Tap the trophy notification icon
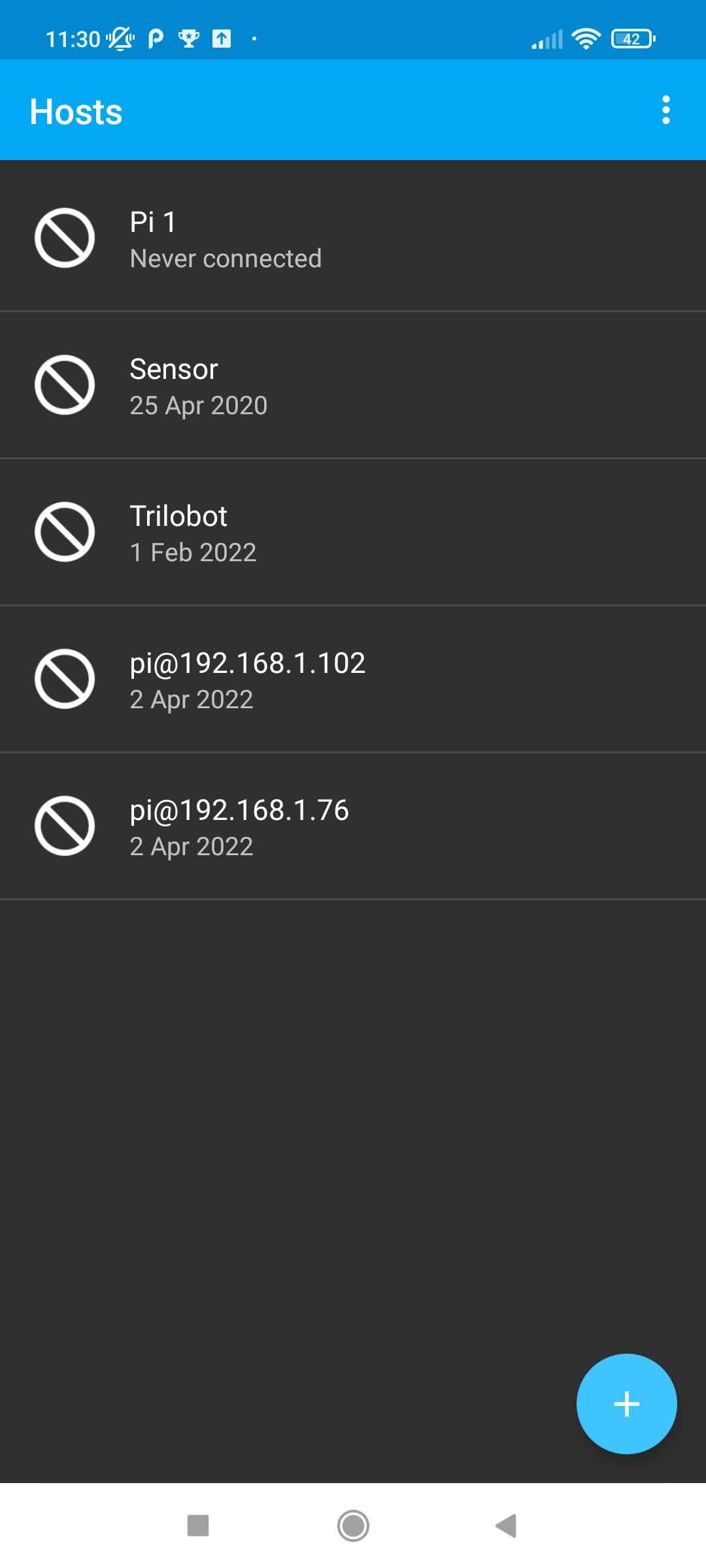The image size is (706, 1568). pos(189,39)
